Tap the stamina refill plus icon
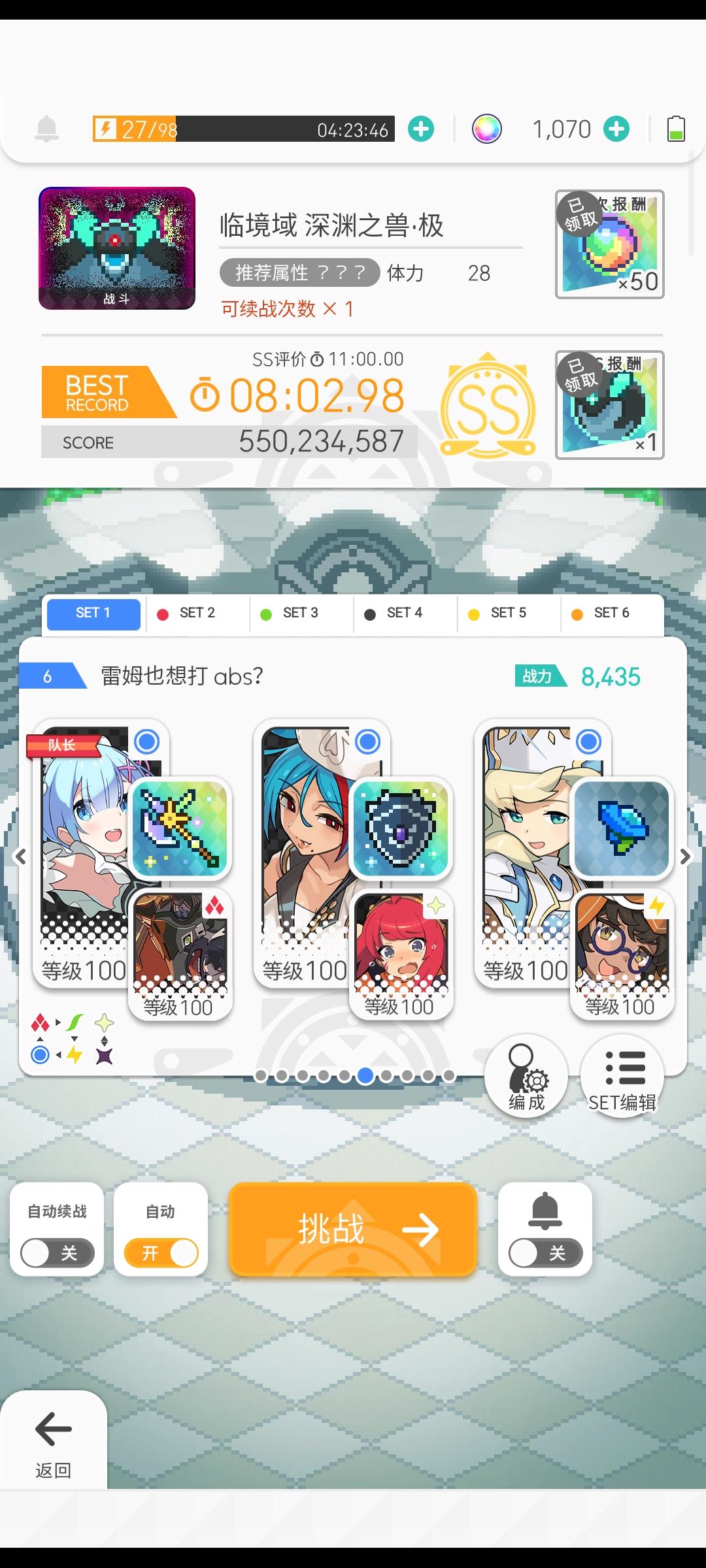The image size is (706, 1568). pos(422,129)
